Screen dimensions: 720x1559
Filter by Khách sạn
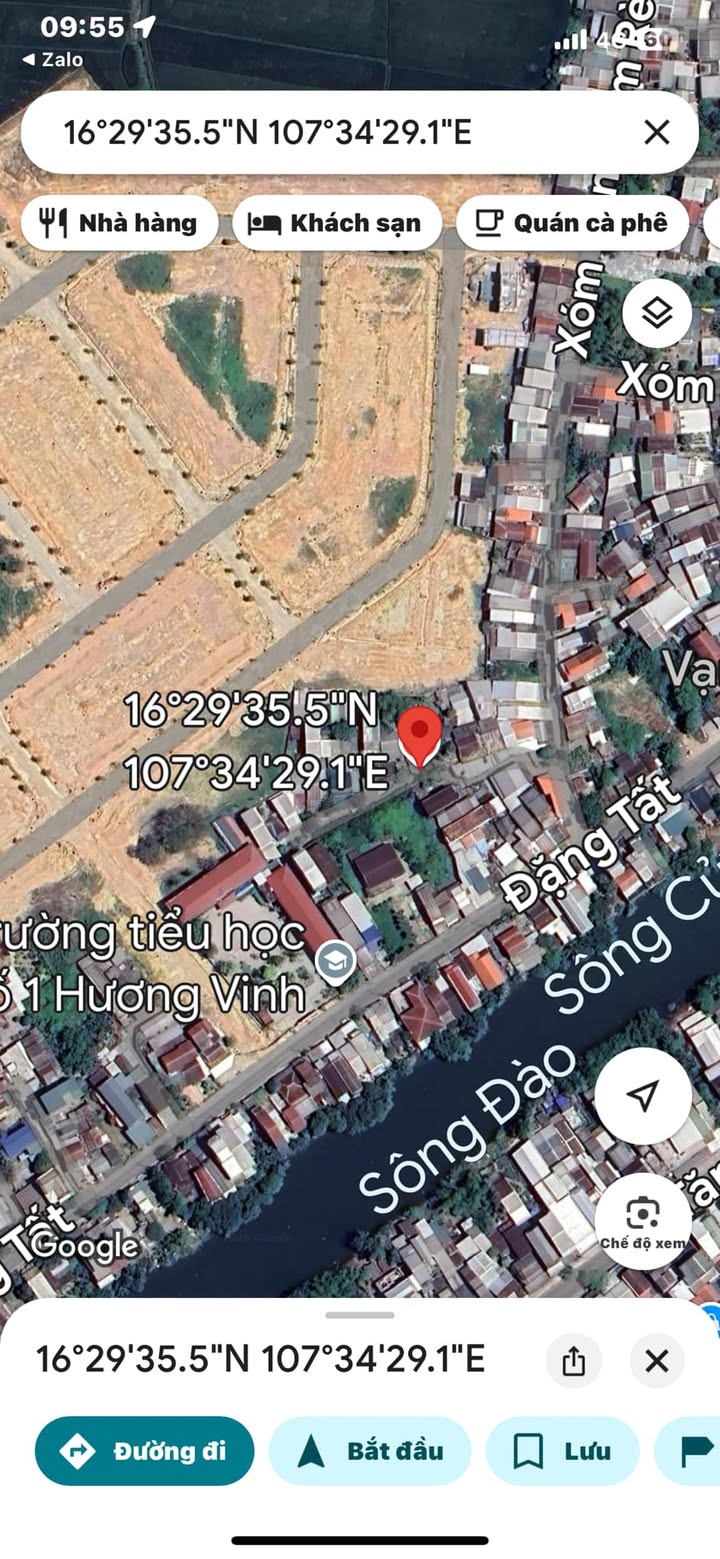(x=337, y=223)
